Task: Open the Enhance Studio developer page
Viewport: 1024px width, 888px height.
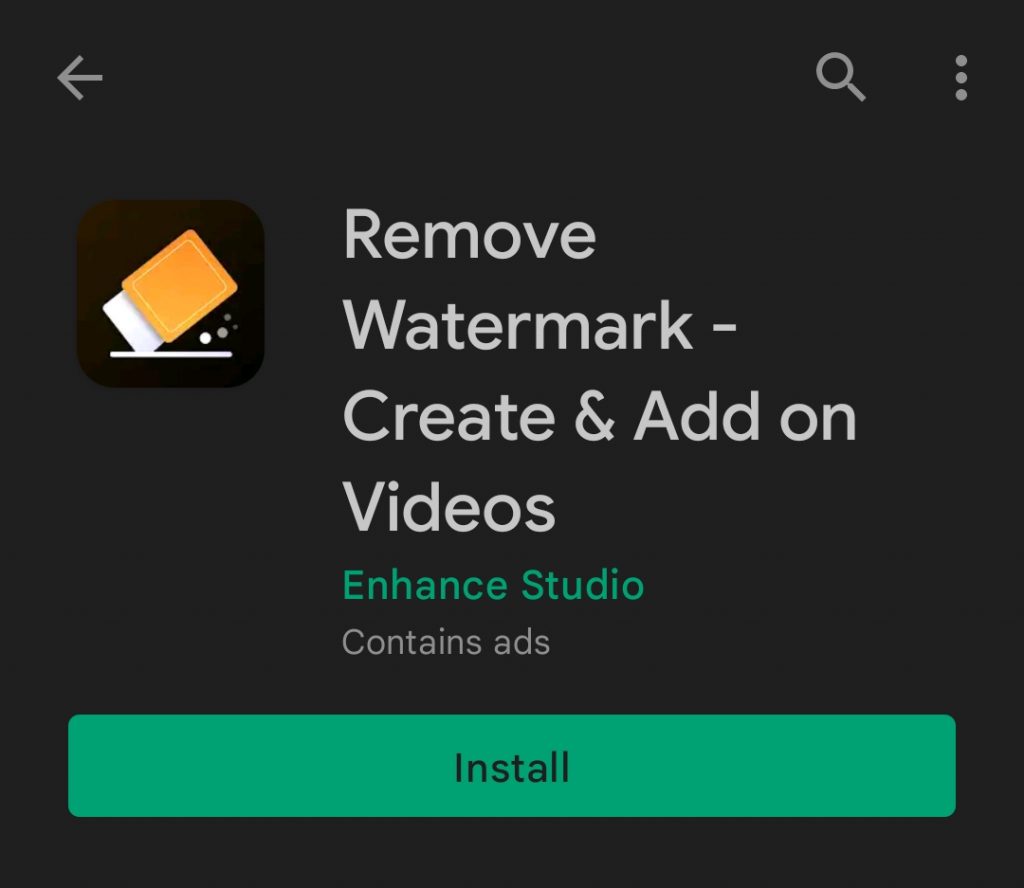Action: click(x=493, y=585)
